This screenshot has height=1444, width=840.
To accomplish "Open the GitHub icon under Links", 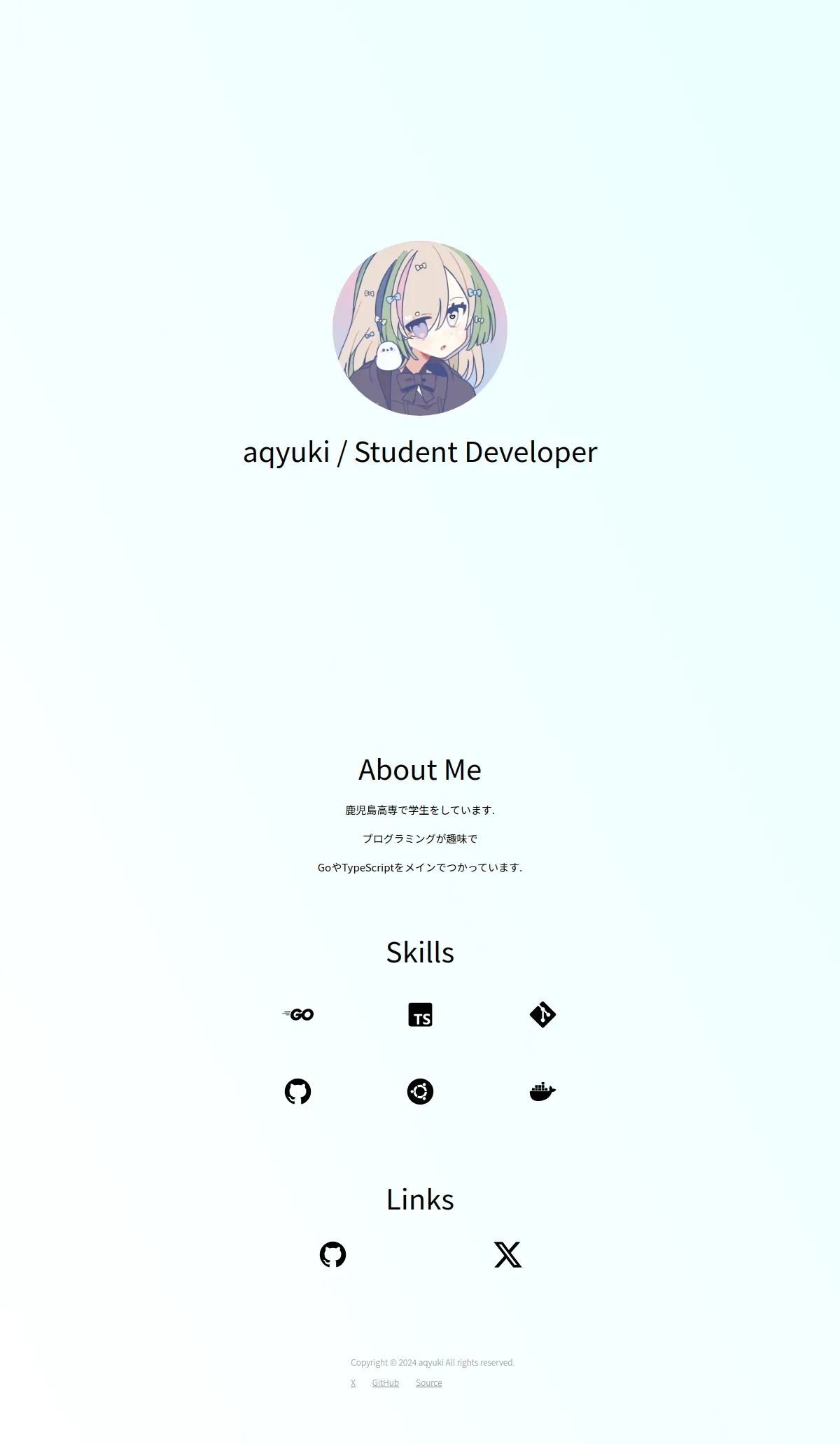I will [x=332, y=1254].
